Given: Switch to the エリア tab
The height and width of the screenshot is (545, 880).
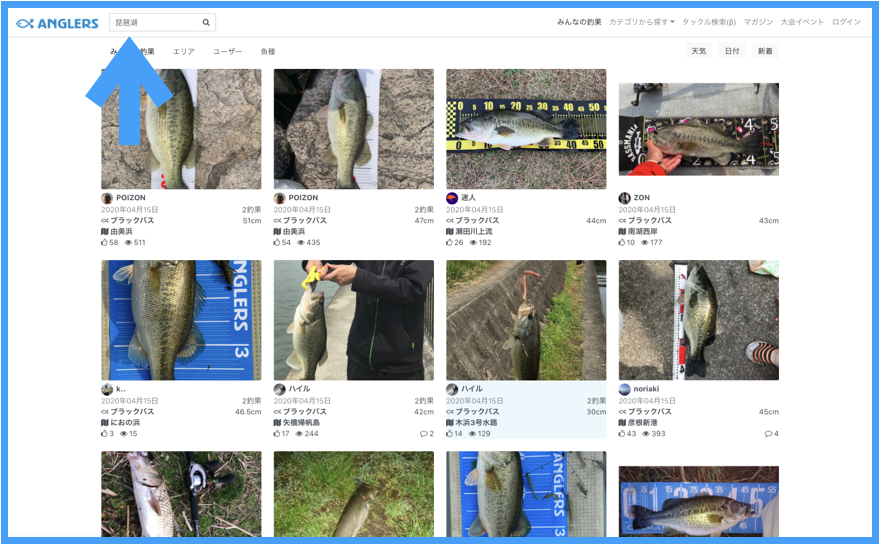Looking at the screenshot, I should click(x=184, y=51).
